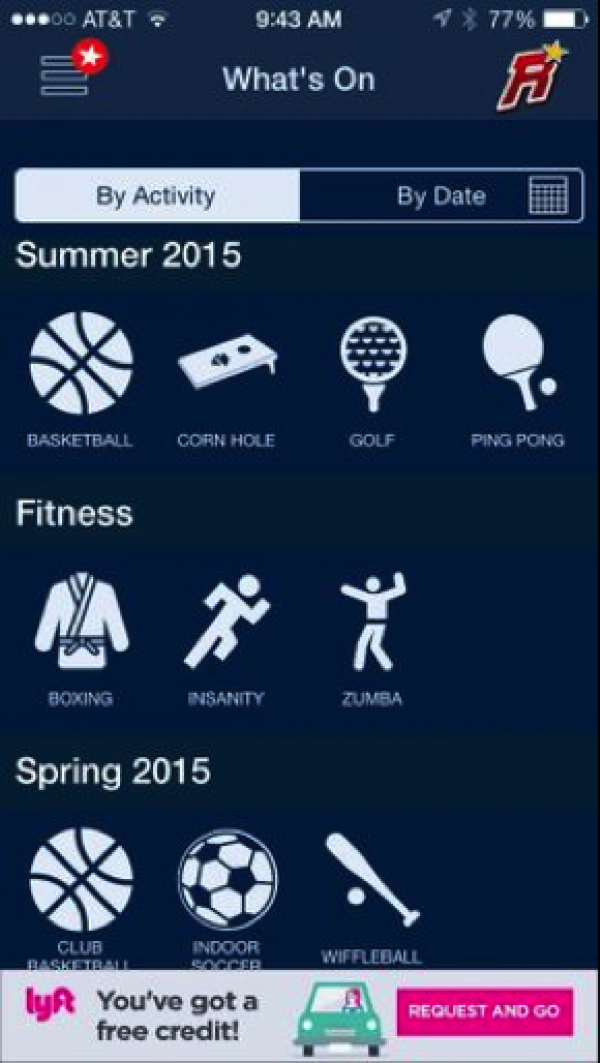Screen dimensions: 600x1063
Task: Switch to the By Activity tab
Action: [x=157, y=196]
